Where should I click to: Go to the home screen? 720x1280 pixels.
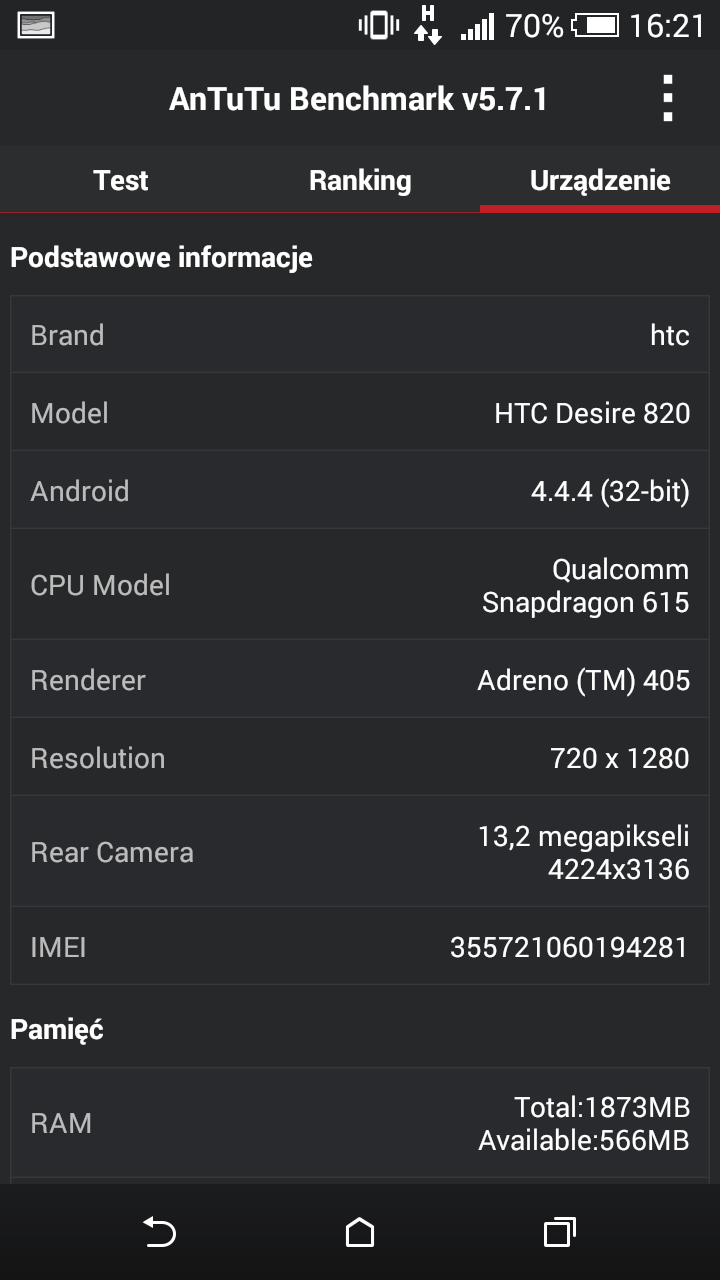click(x=360, y=1232)
